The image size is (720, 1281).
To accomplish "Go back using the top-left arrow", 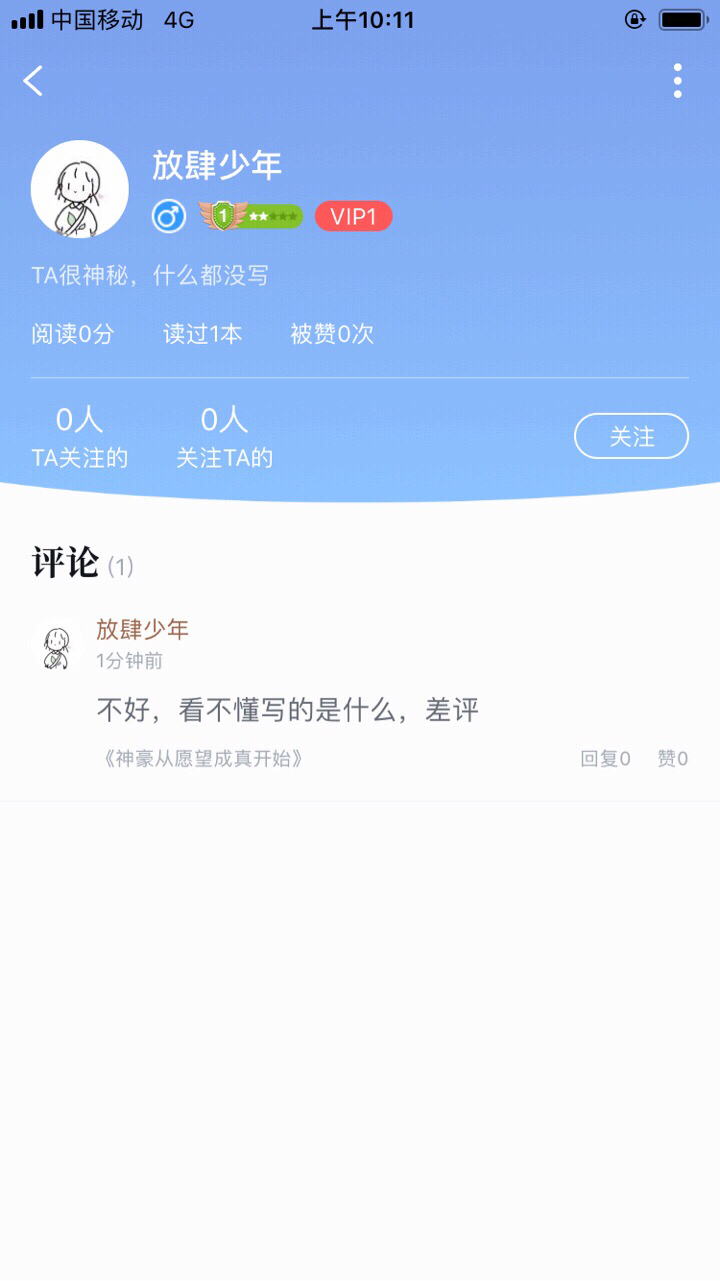I will [34, 81].
